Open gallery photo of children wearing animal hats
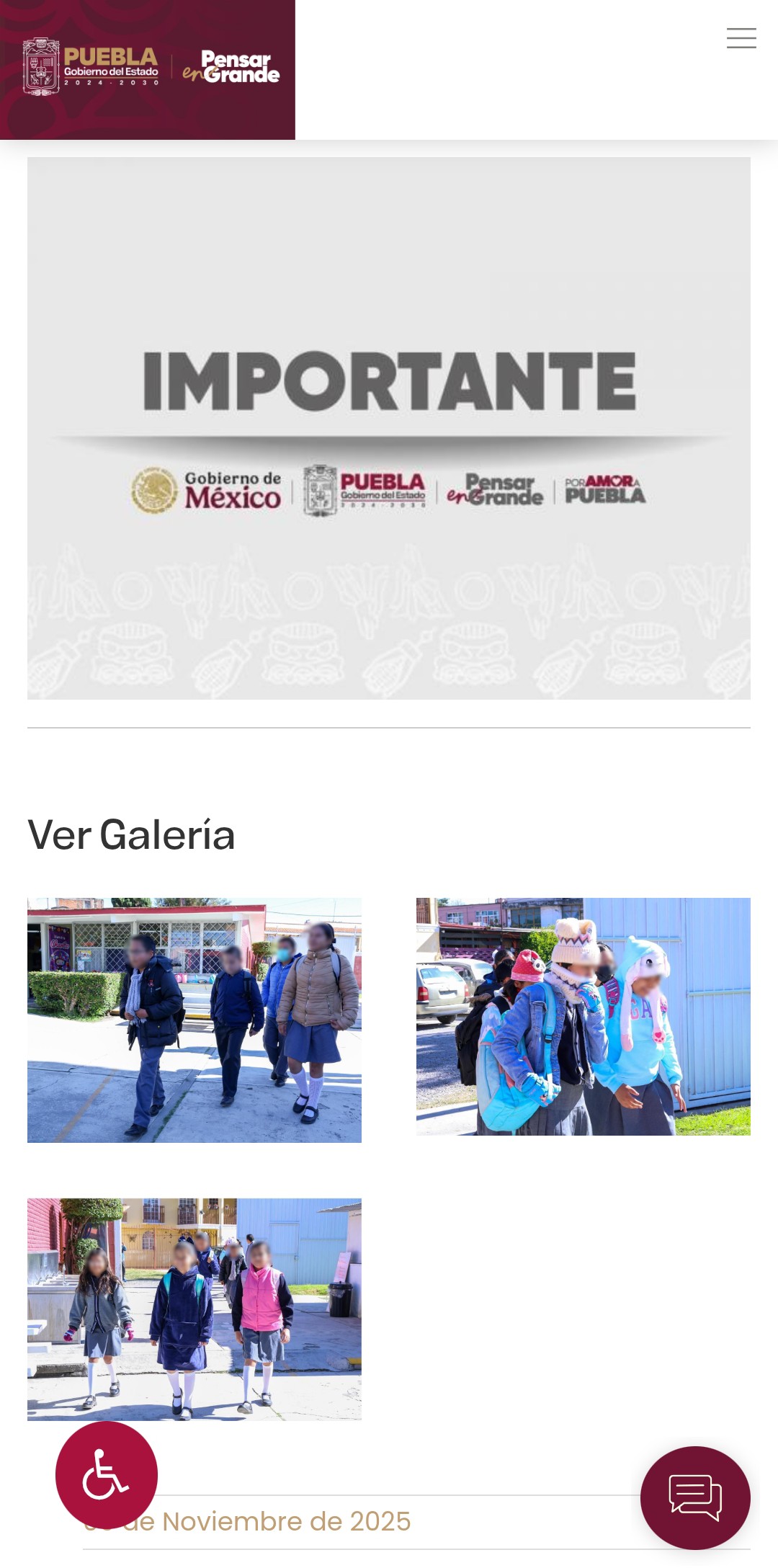The width and height of the screenshot is (778, 1568). 583,1016
